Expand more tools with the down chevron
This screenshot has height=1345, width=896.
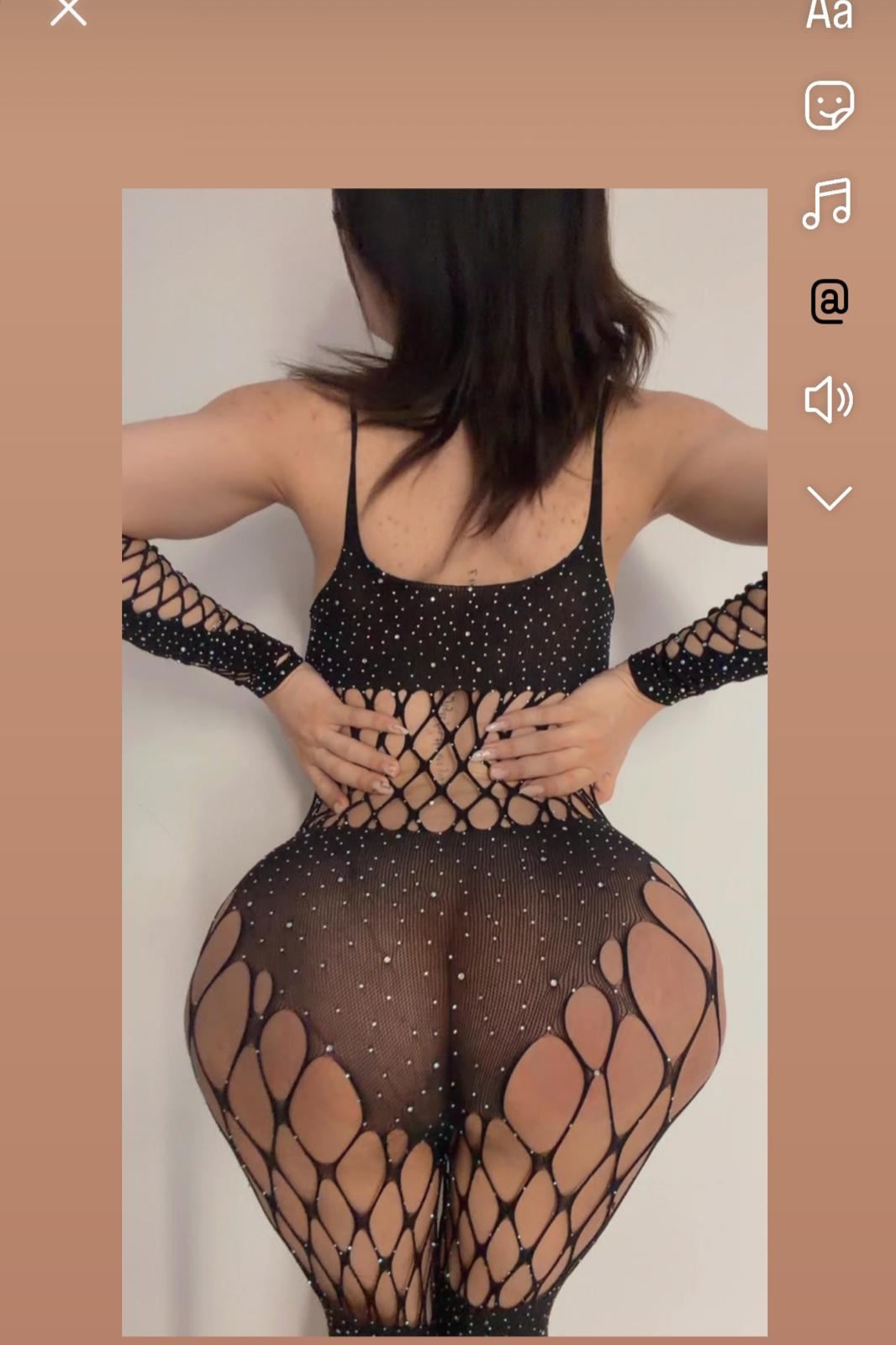[x=829, y=498]
